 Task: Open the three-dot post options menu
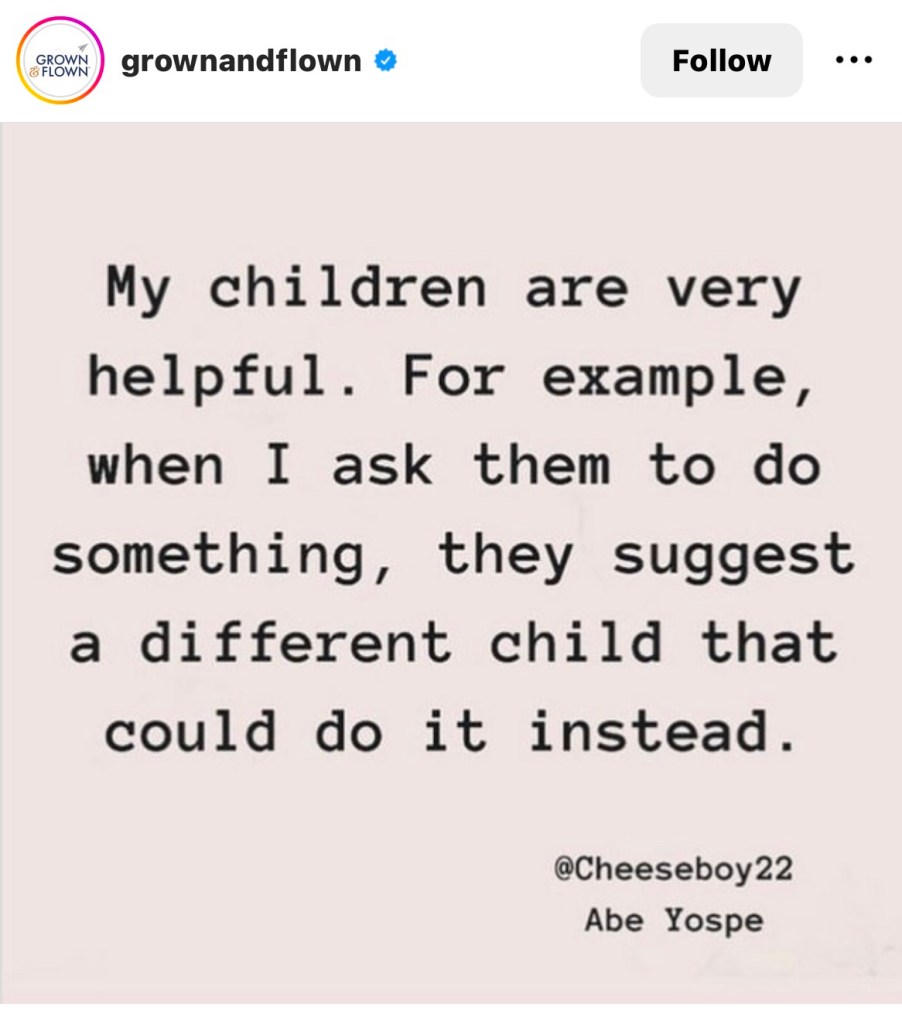pyautogui.click(x=853, y=60)
